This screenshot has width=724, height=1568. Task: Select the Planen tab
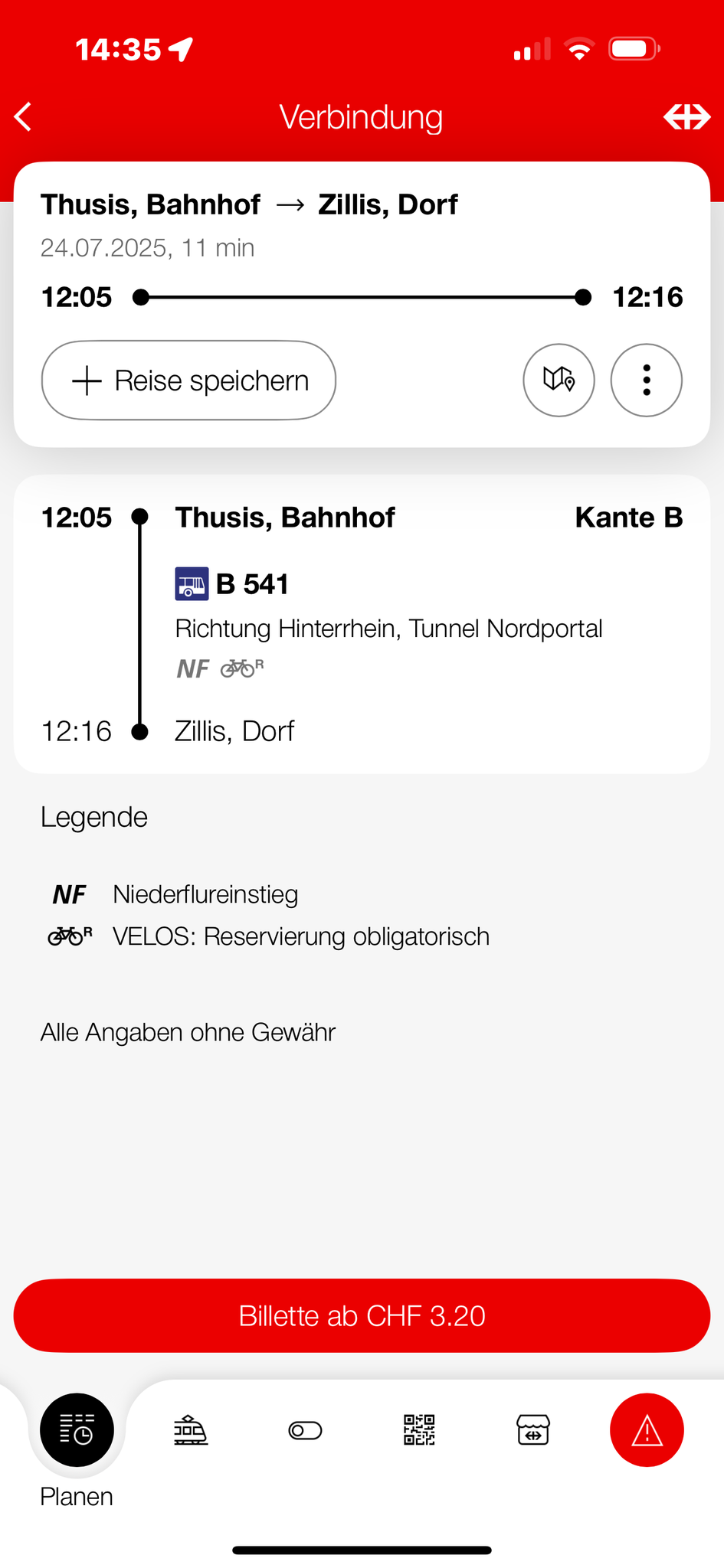click(77, 1430)
